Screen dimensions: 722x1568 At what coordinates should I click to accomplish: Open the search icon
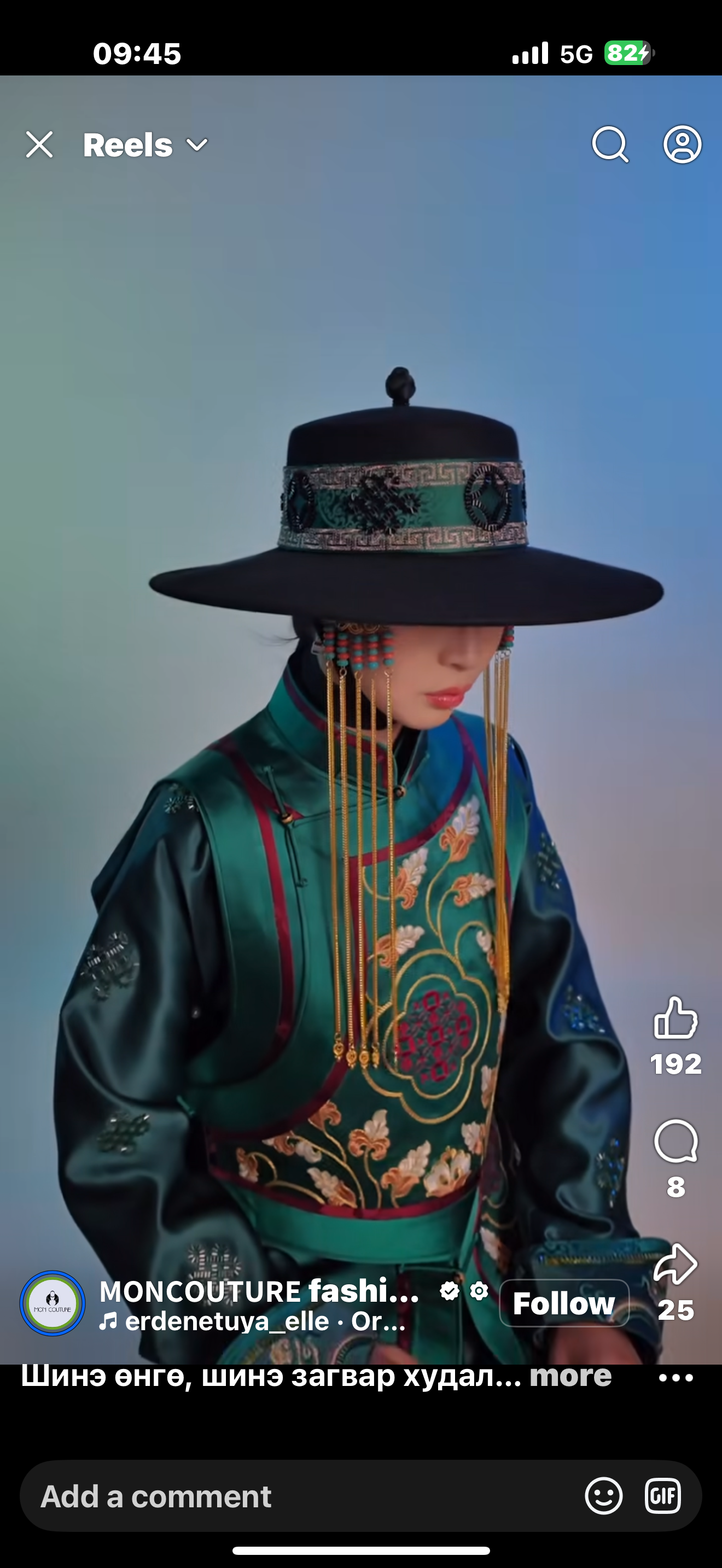610,145
